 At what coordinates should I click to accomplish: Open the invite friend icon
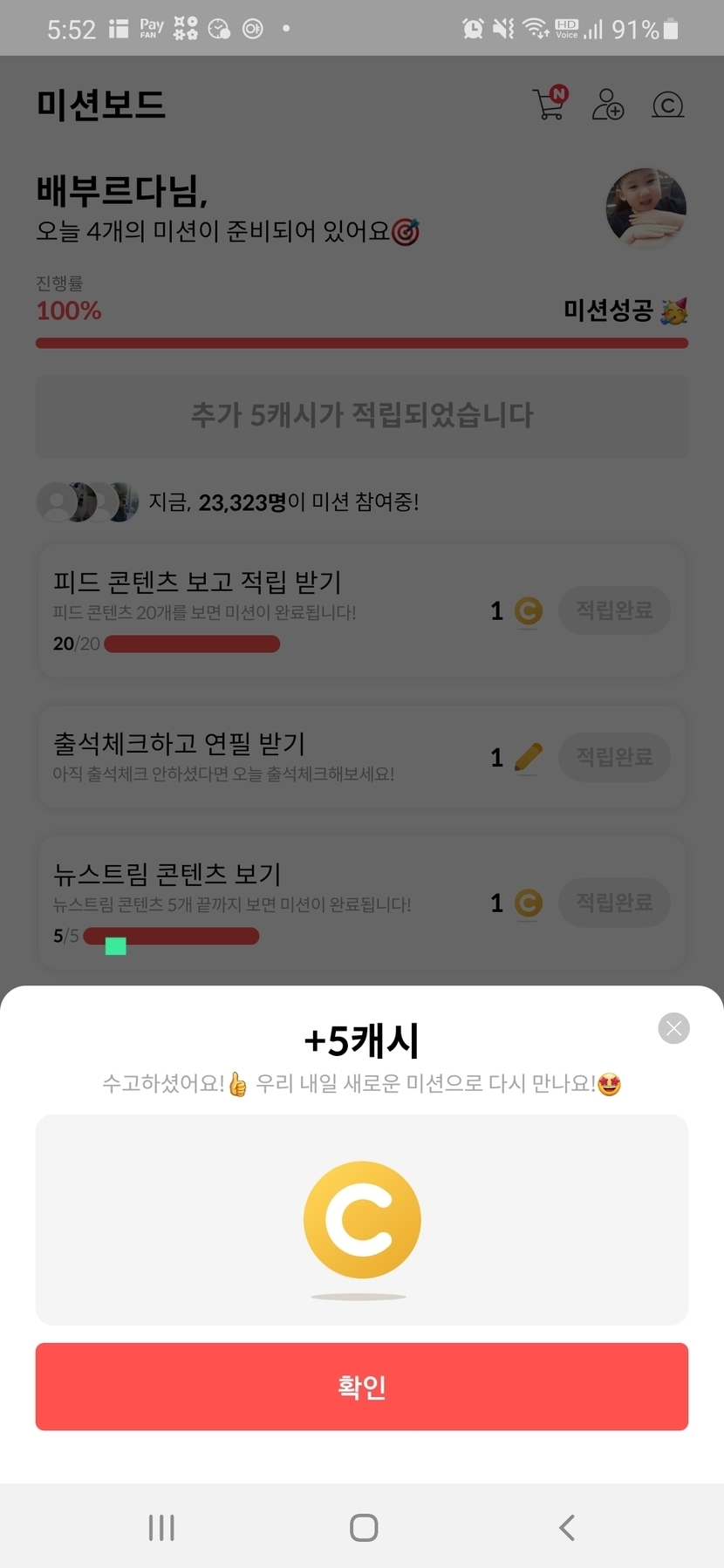coord(608,105)
